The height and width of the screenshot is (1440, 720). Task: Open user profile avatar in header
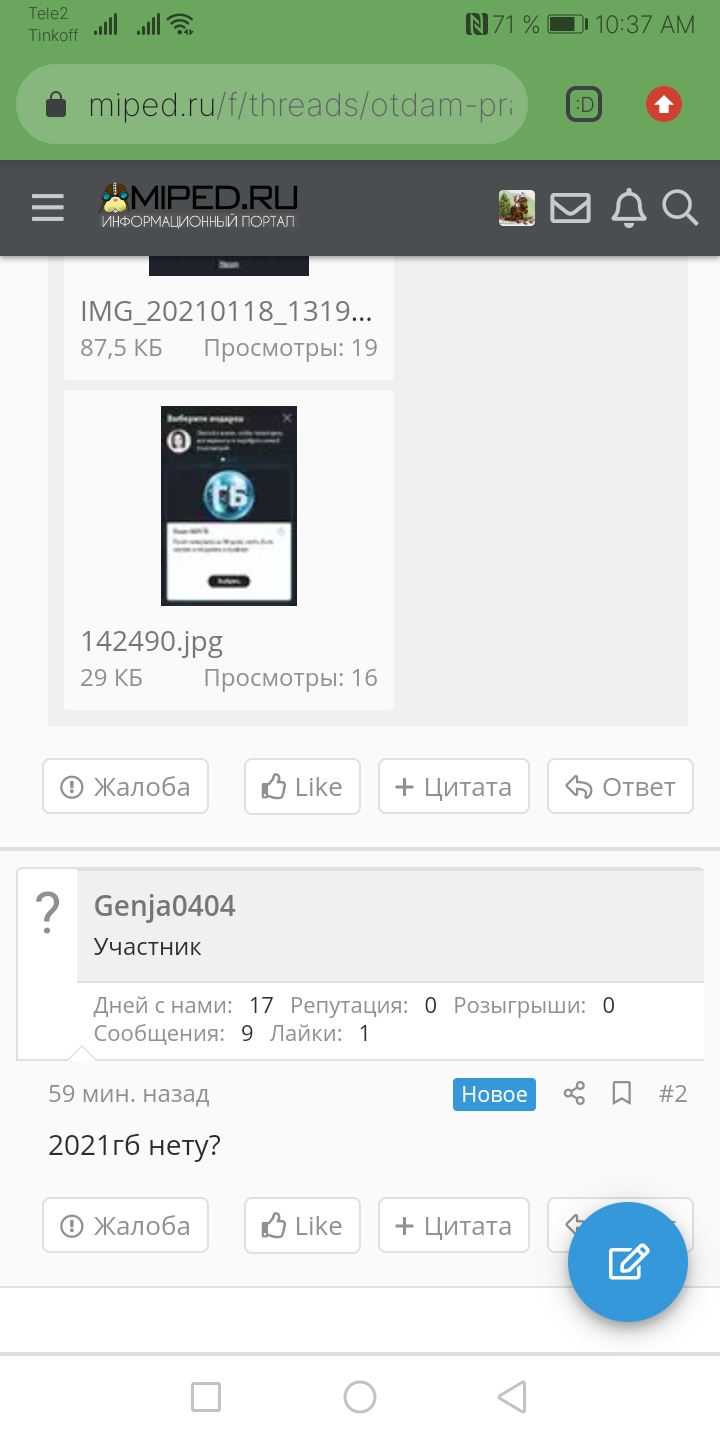517,208
